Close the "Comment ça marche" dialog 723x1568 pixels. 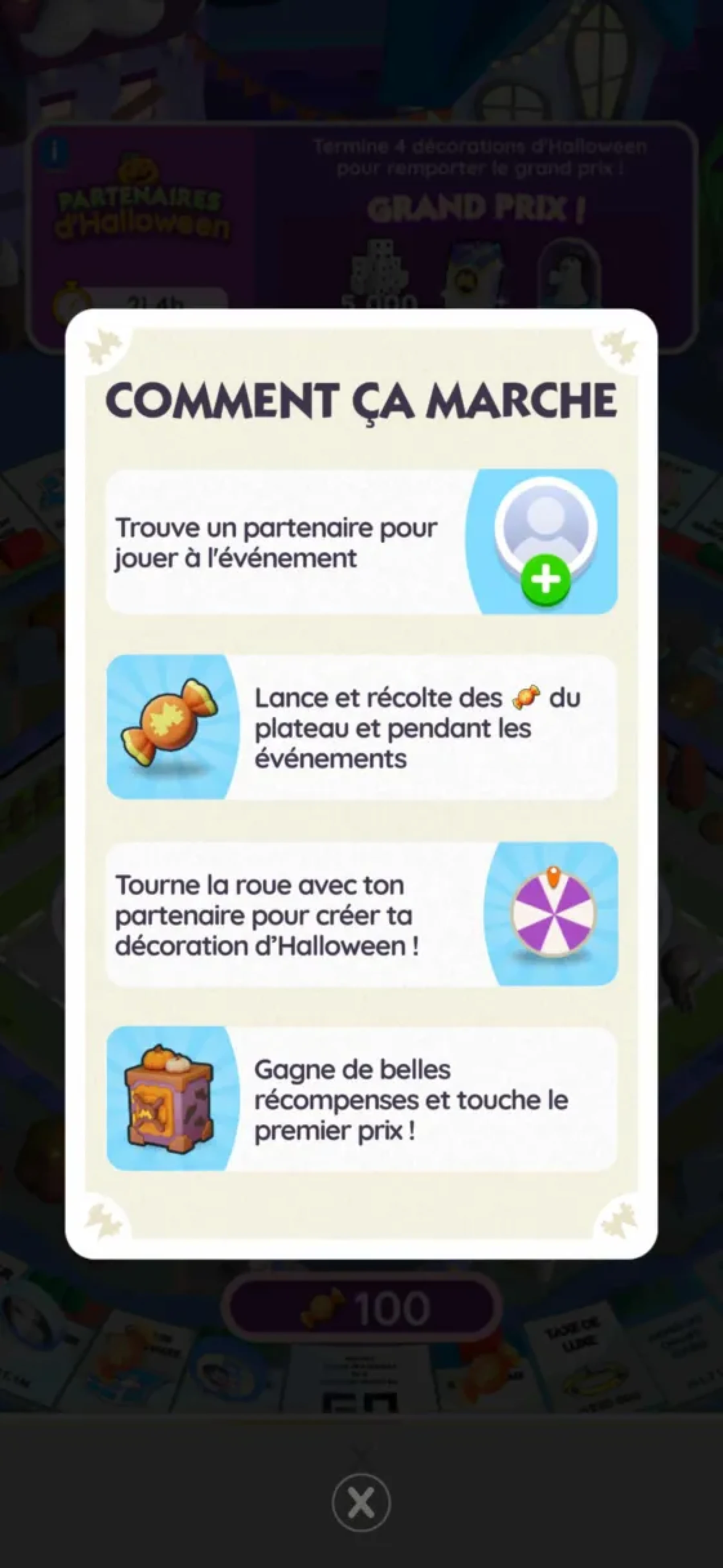coord(361,1502)
